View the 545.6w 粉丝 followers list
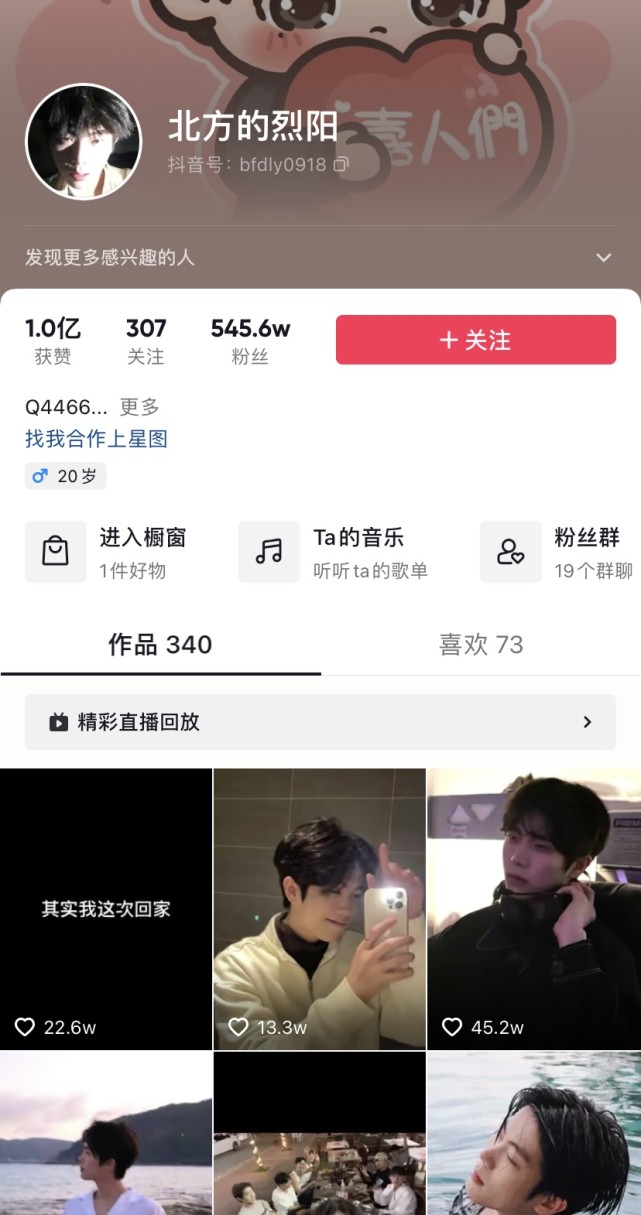 coord(250,341)
